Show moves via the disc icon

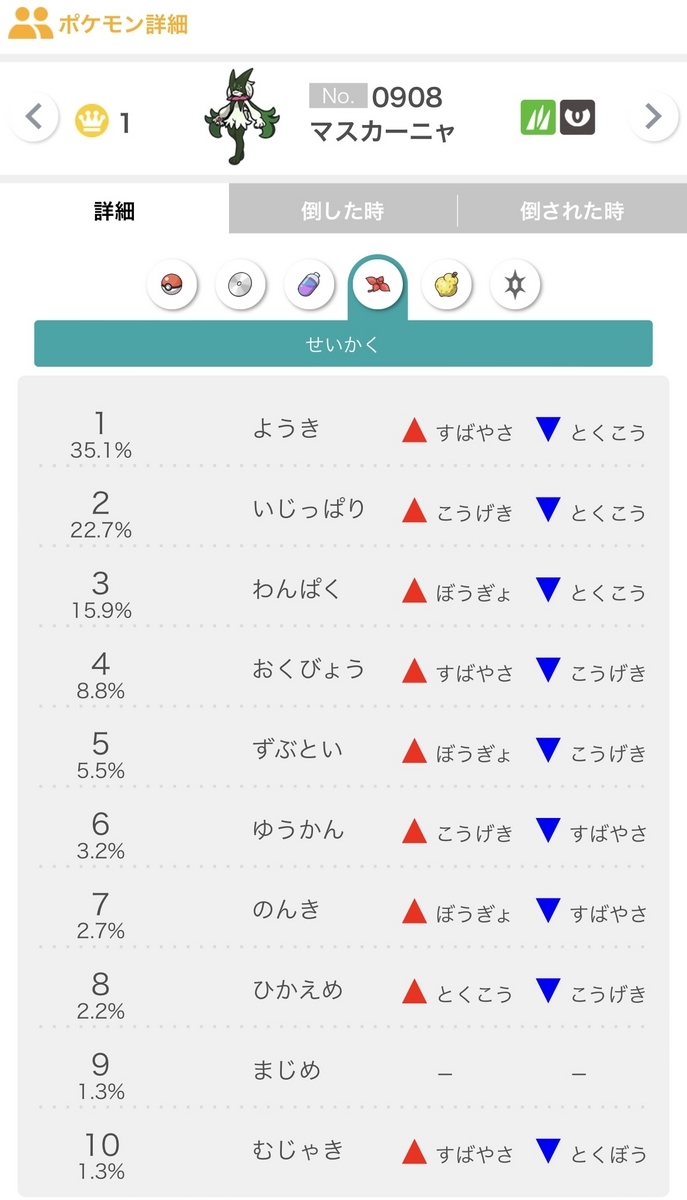pos(240,286)
